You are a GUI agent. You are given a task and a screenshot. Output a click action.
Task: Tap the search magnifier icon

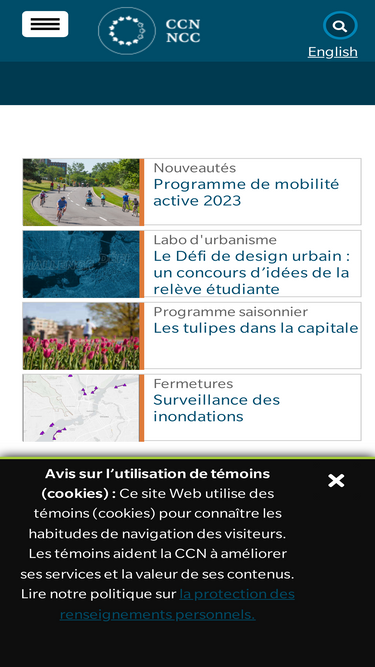(x=340, y=26)
